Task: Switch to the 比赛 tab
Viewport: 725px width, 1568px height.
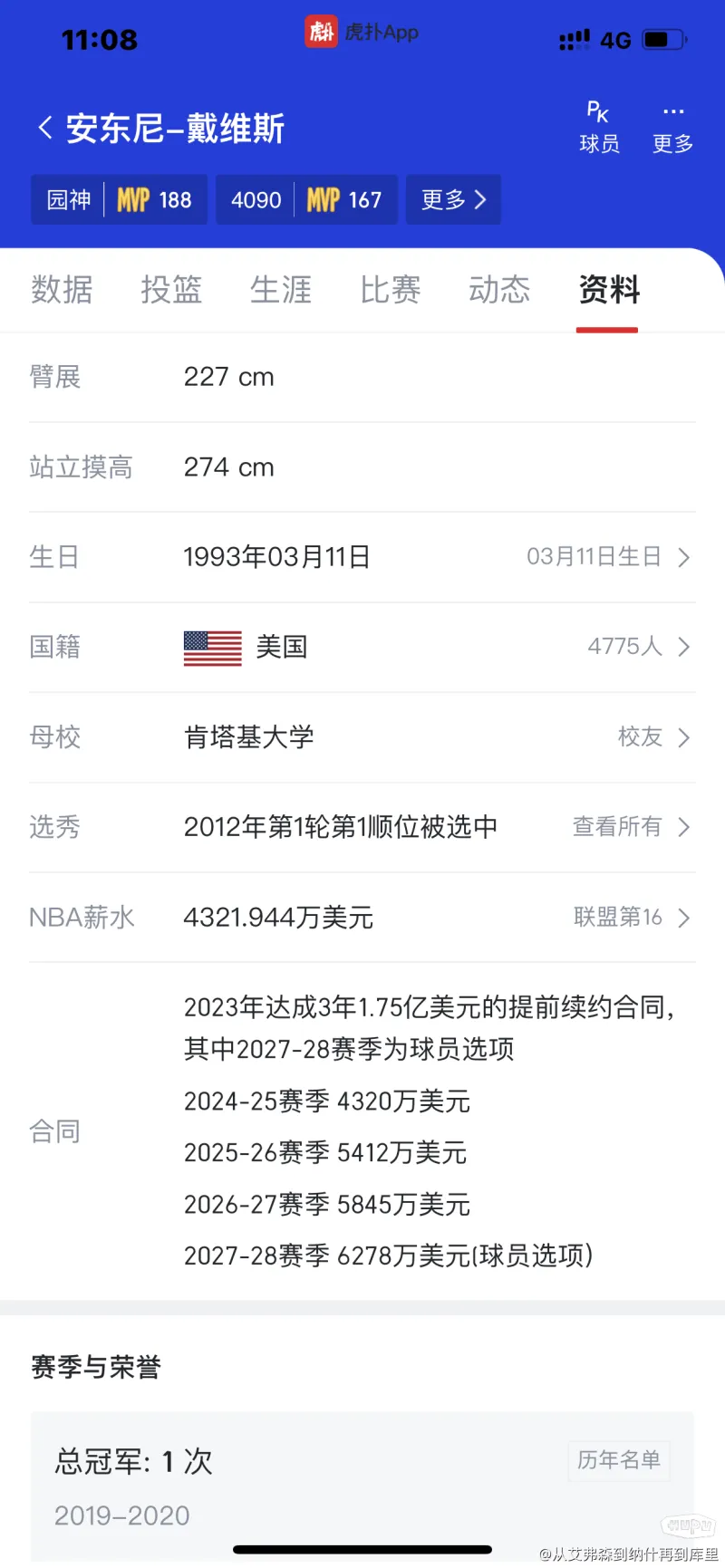Action: point(391,290)
